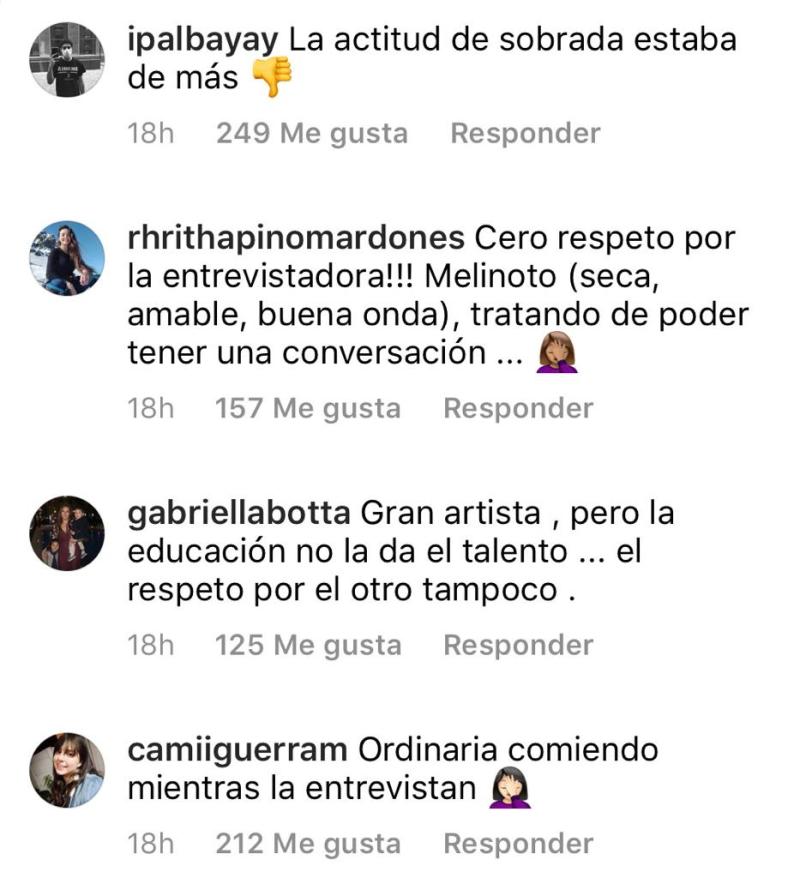The width and height of the screenshot is (800, 878).
Task: Click the thumbs down emoji in ipalbayay's comment
Action: (x=274, y=74)
